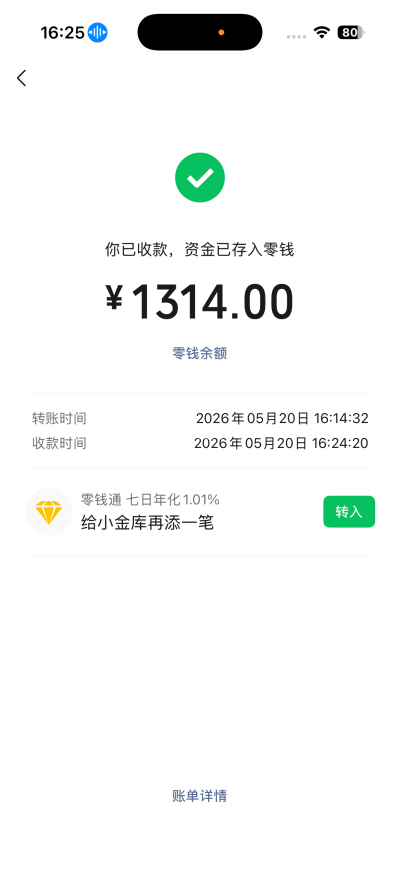Image resolution: width=400 pixels, height=870 pixels.
Task: Open the 零钱余额 link
Action: click(x=200, y=353)
